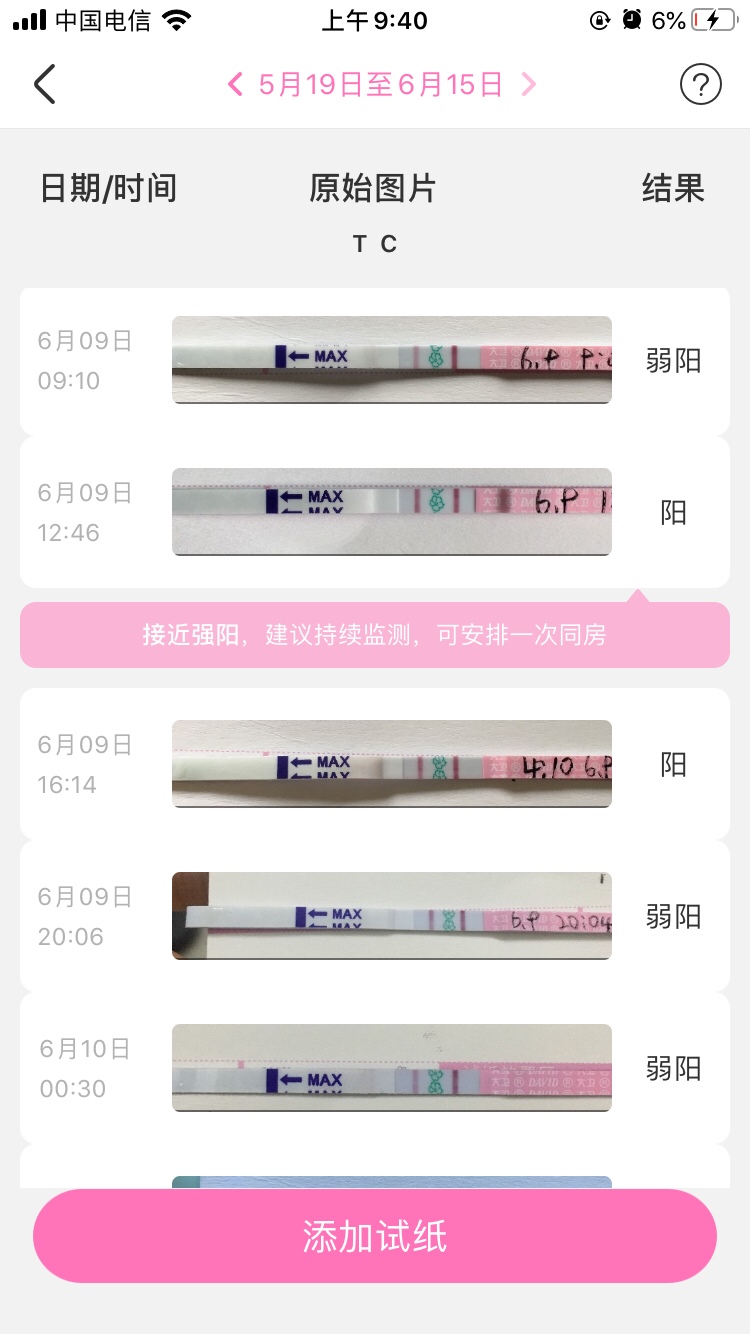Go to the next date range

[x=528, y=85]
